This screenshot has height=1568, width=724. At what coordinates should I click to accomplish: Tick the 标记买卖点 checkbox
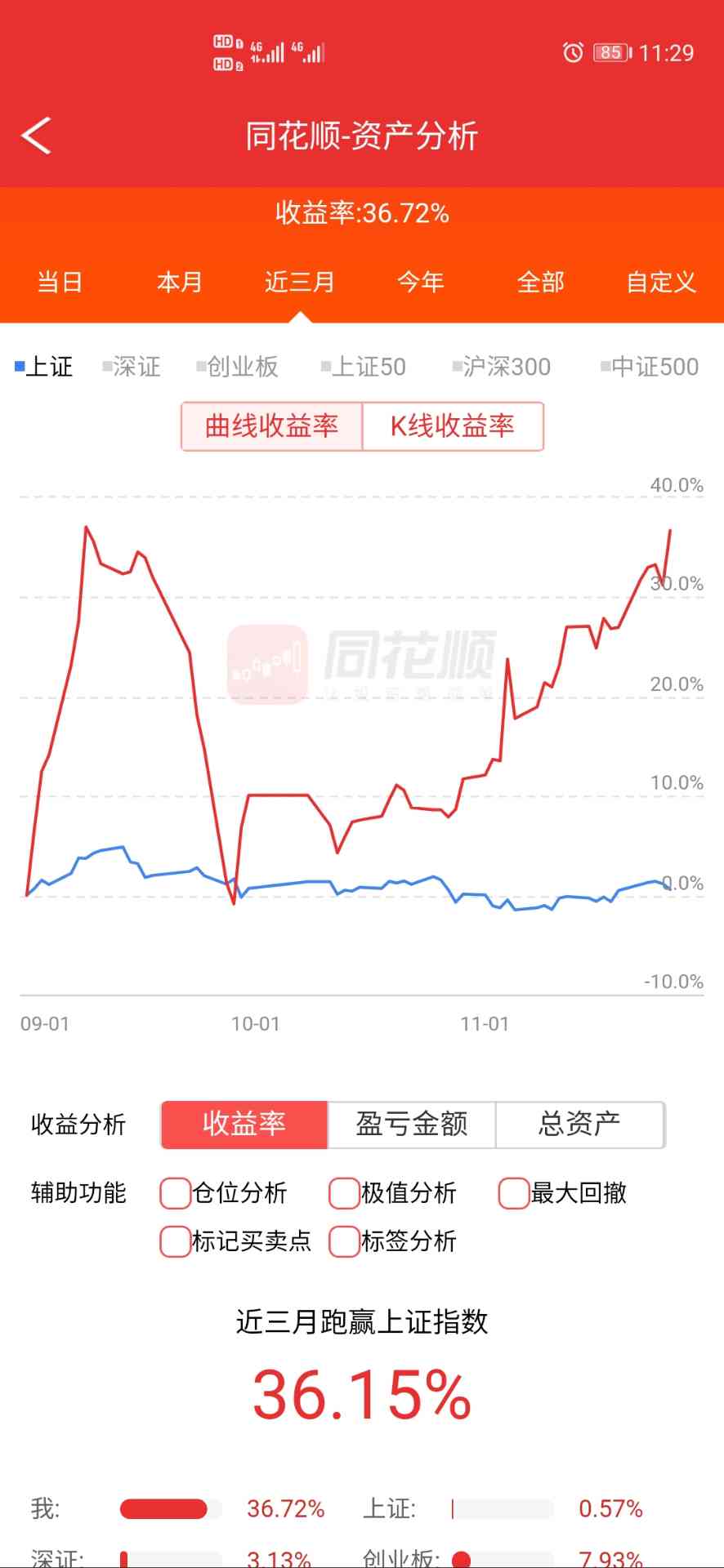(176, 1241)
